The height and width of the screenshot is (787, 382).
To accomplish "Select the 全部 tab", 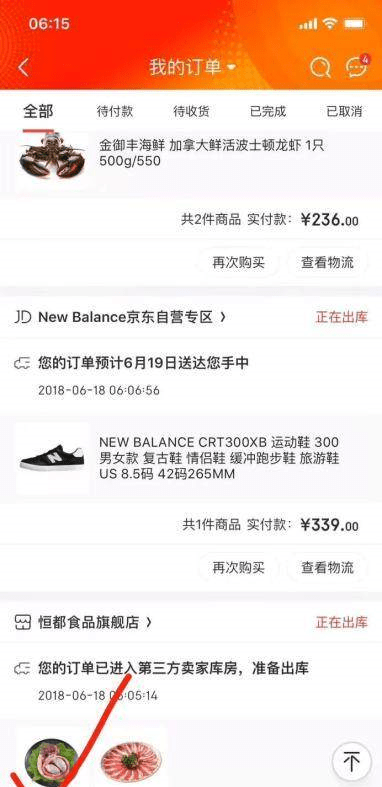I will (38, 111).
